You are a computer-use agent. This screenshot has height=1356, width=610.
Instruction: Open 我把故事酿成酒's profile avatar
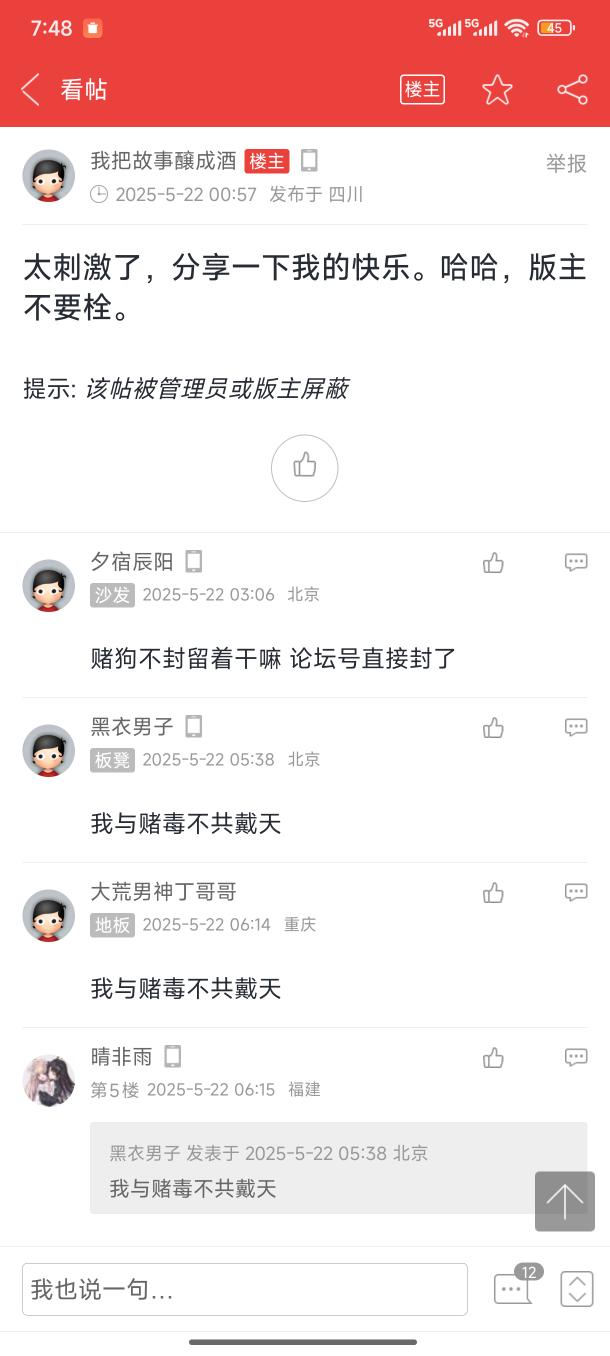tap(49, 176)
